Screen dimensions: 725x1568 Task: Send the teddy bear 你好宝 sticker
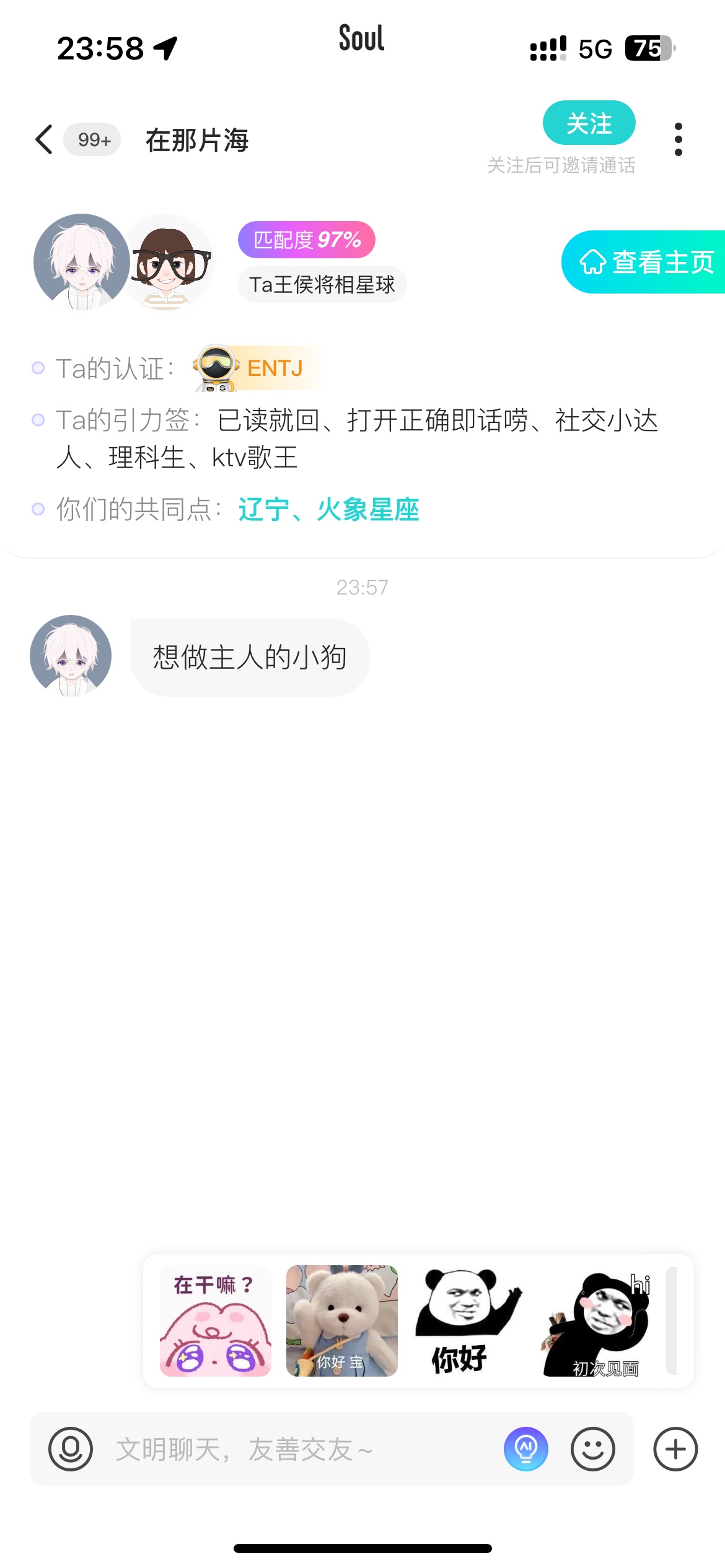(341, 1321)
